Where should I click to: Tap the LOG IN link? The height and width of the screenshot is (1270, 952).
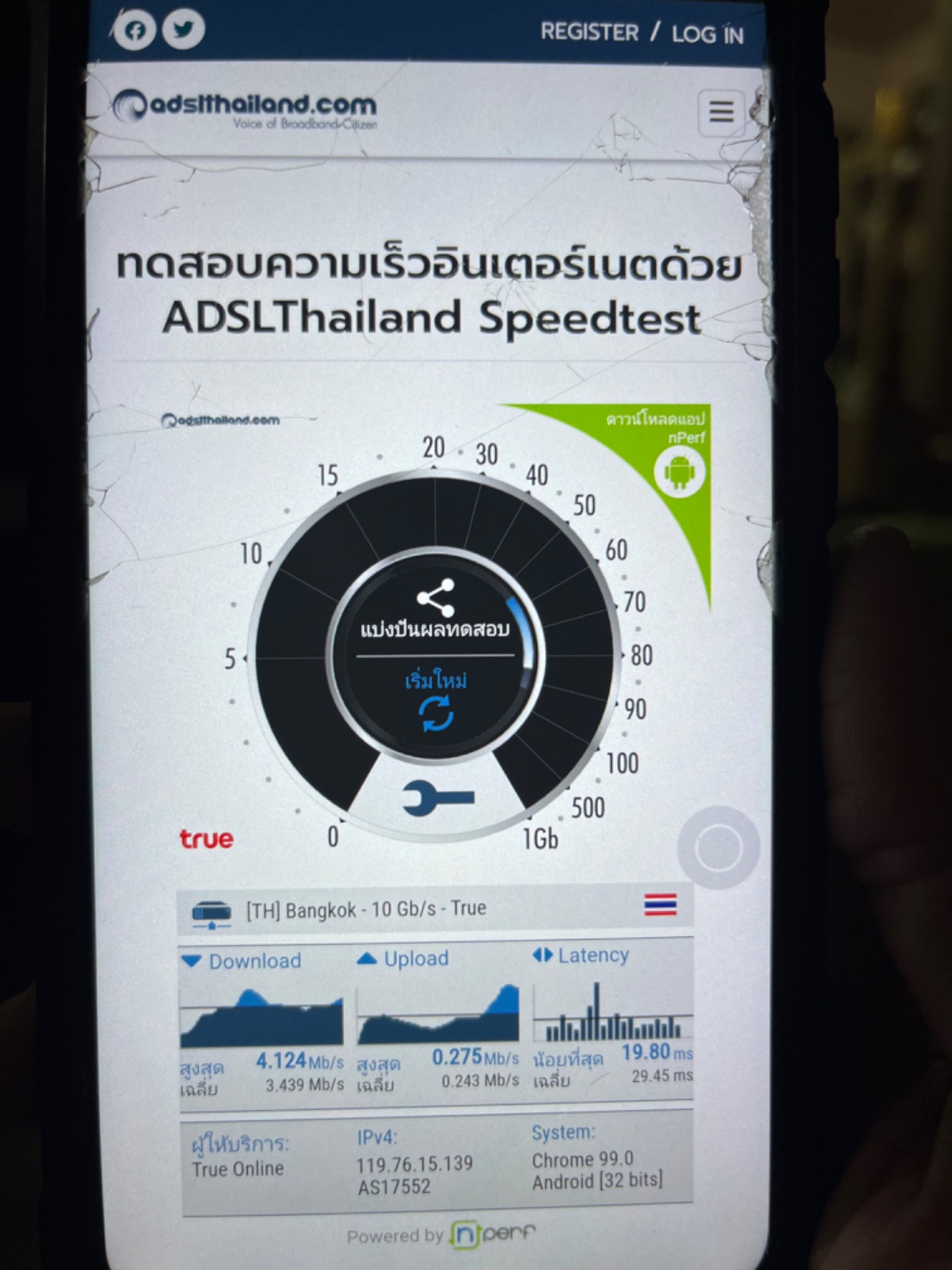point(707,34)
